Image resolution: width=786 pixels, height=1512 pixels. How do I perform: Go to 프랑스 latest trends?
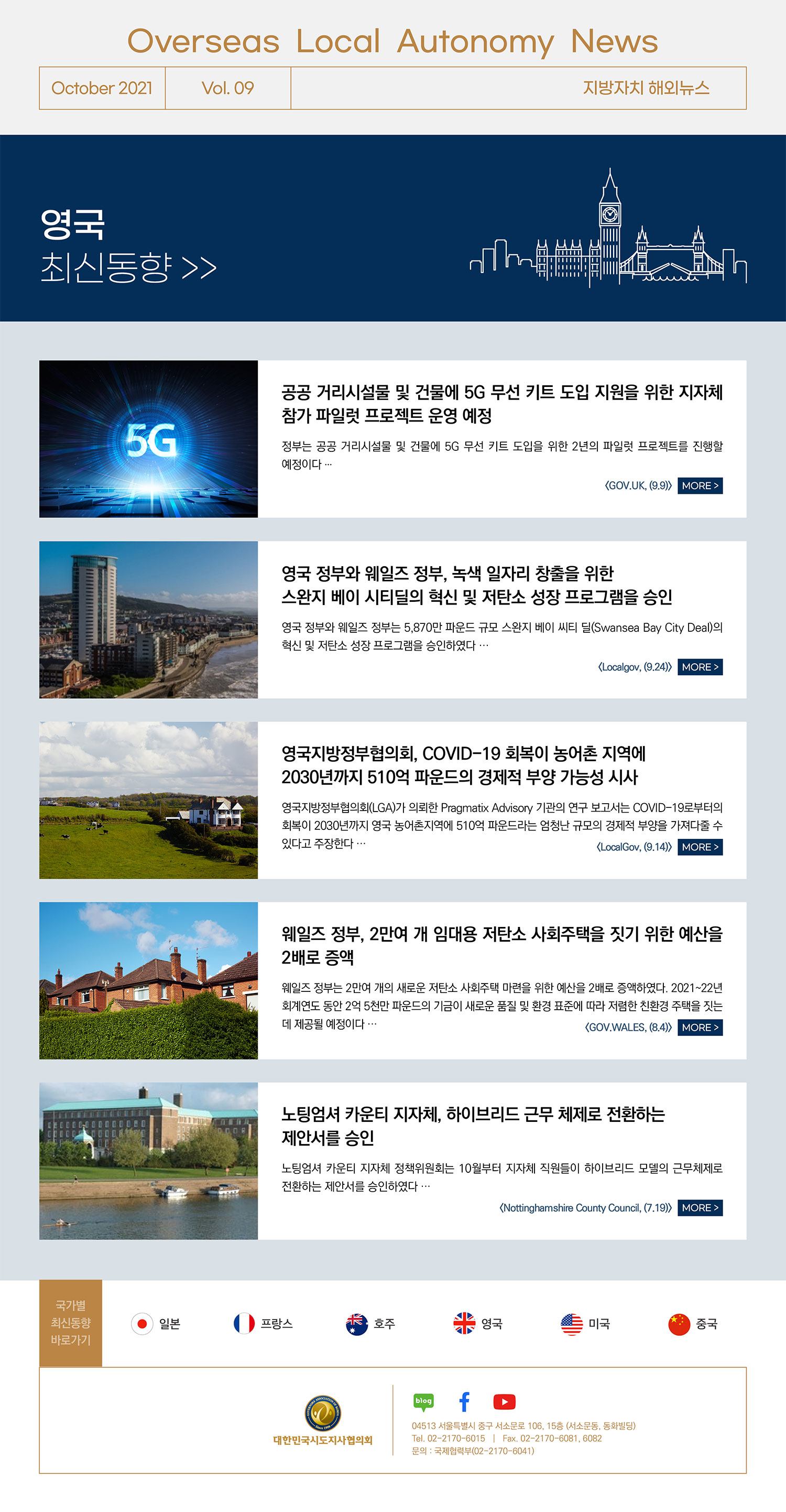pyautogui.click(x=263, y=1324)
